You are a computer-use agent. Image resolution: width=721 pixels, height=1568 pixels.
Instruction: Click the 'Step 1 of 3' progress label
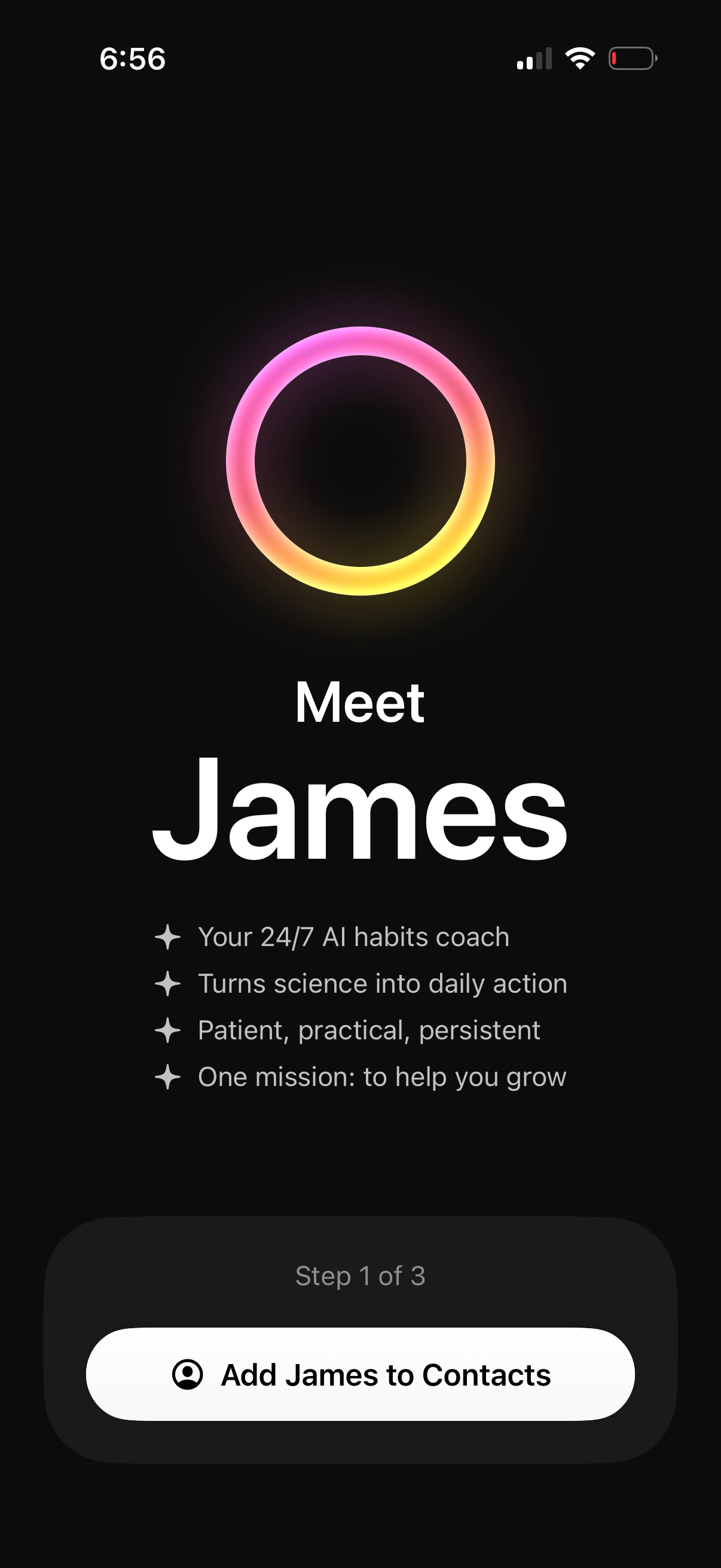[x=360, y=1277]
